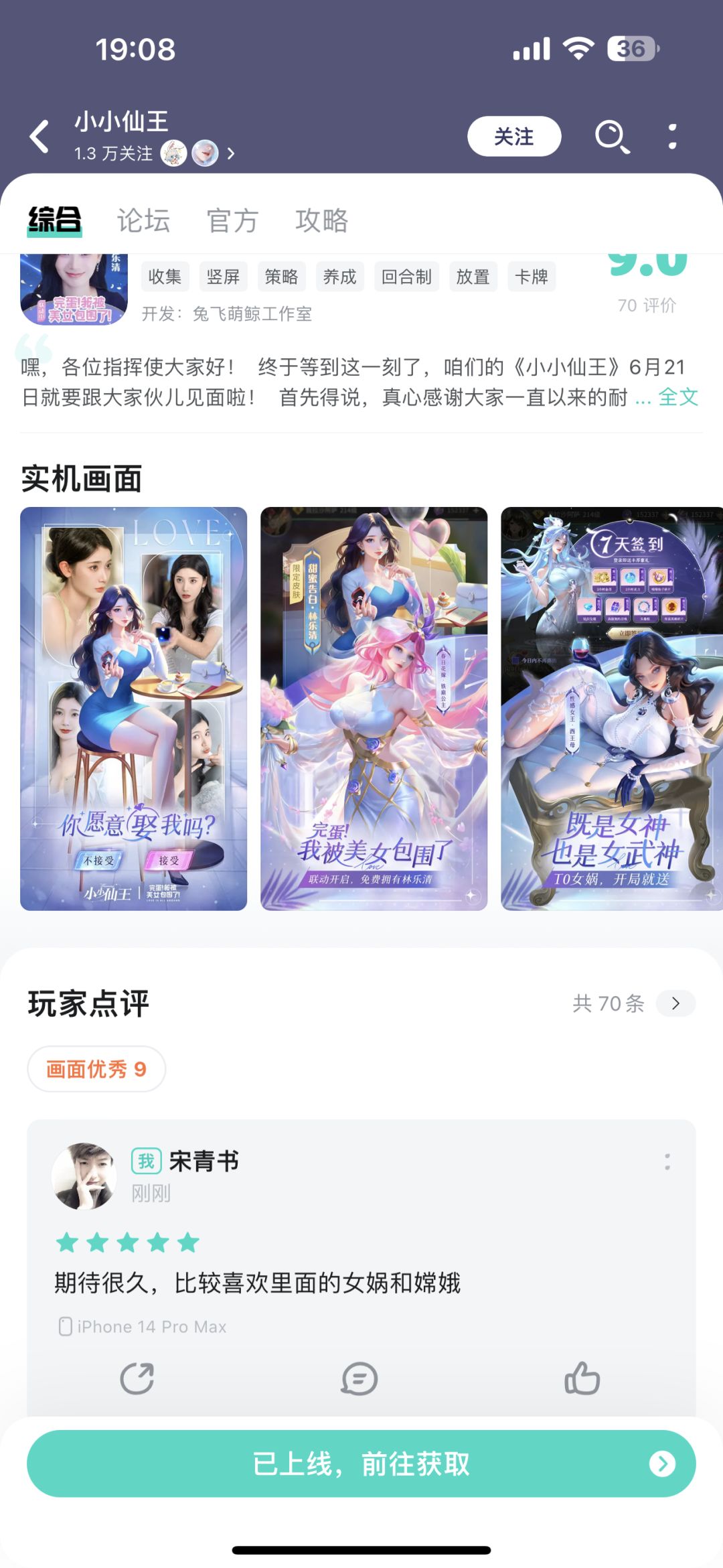Switch to the 攻略 tab

(x=322, y=220)
